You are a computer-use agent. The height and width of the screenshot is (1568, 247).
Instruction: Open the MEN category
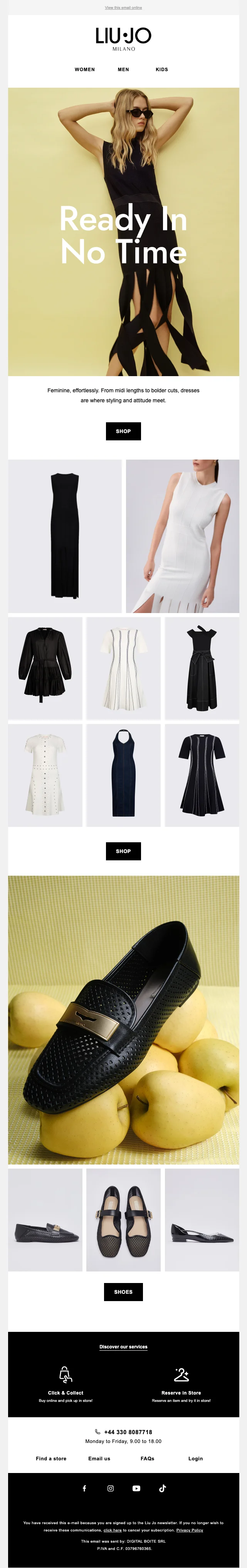(123, 69)
